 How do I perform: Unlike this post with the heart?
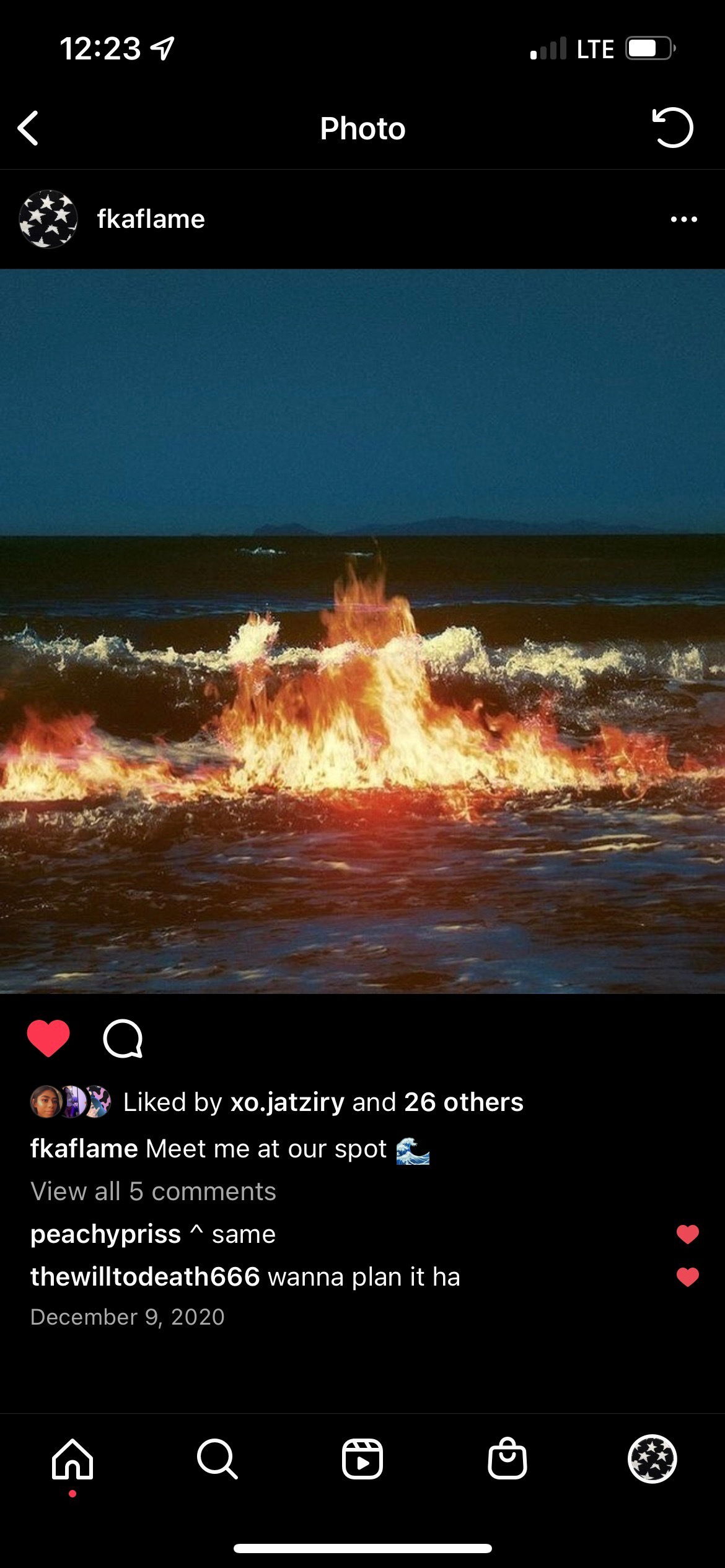tap(48, 1039)
